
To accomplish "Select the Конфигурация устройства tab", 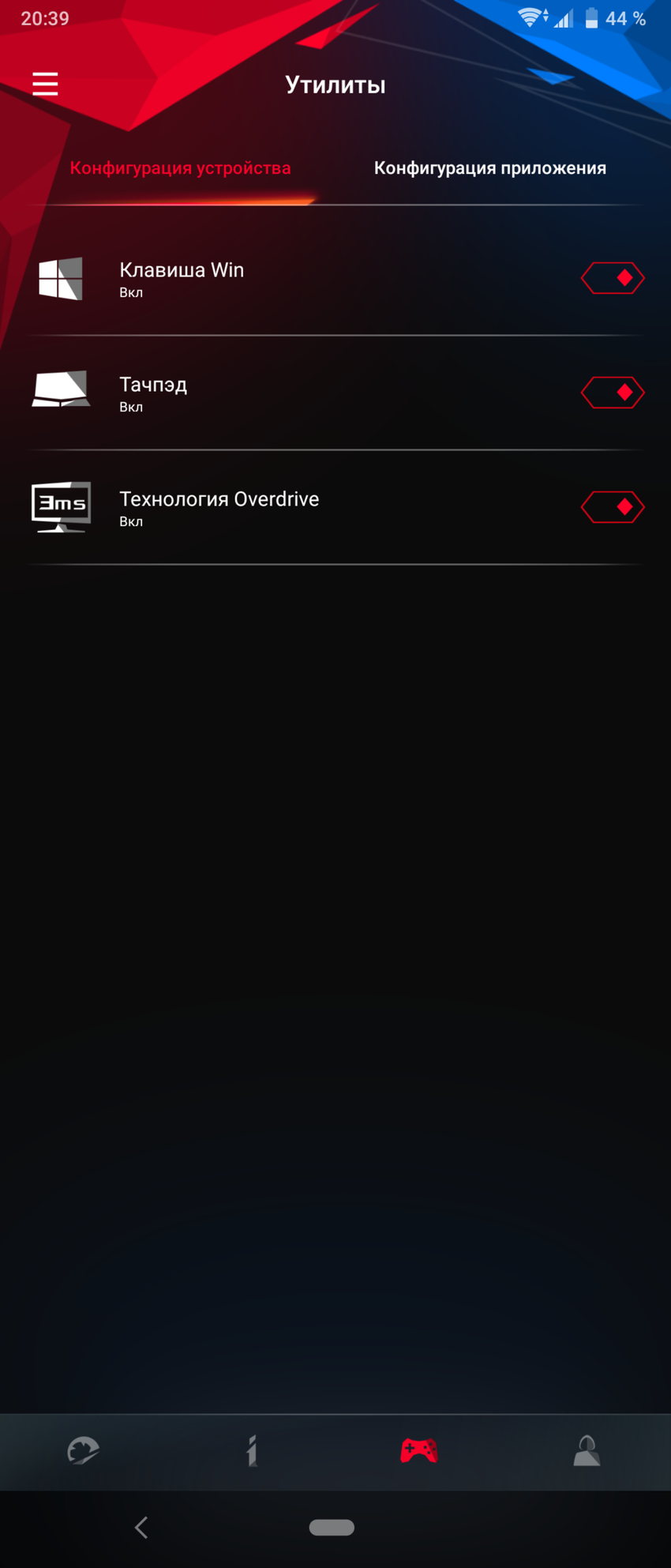I will coord(180,168).
